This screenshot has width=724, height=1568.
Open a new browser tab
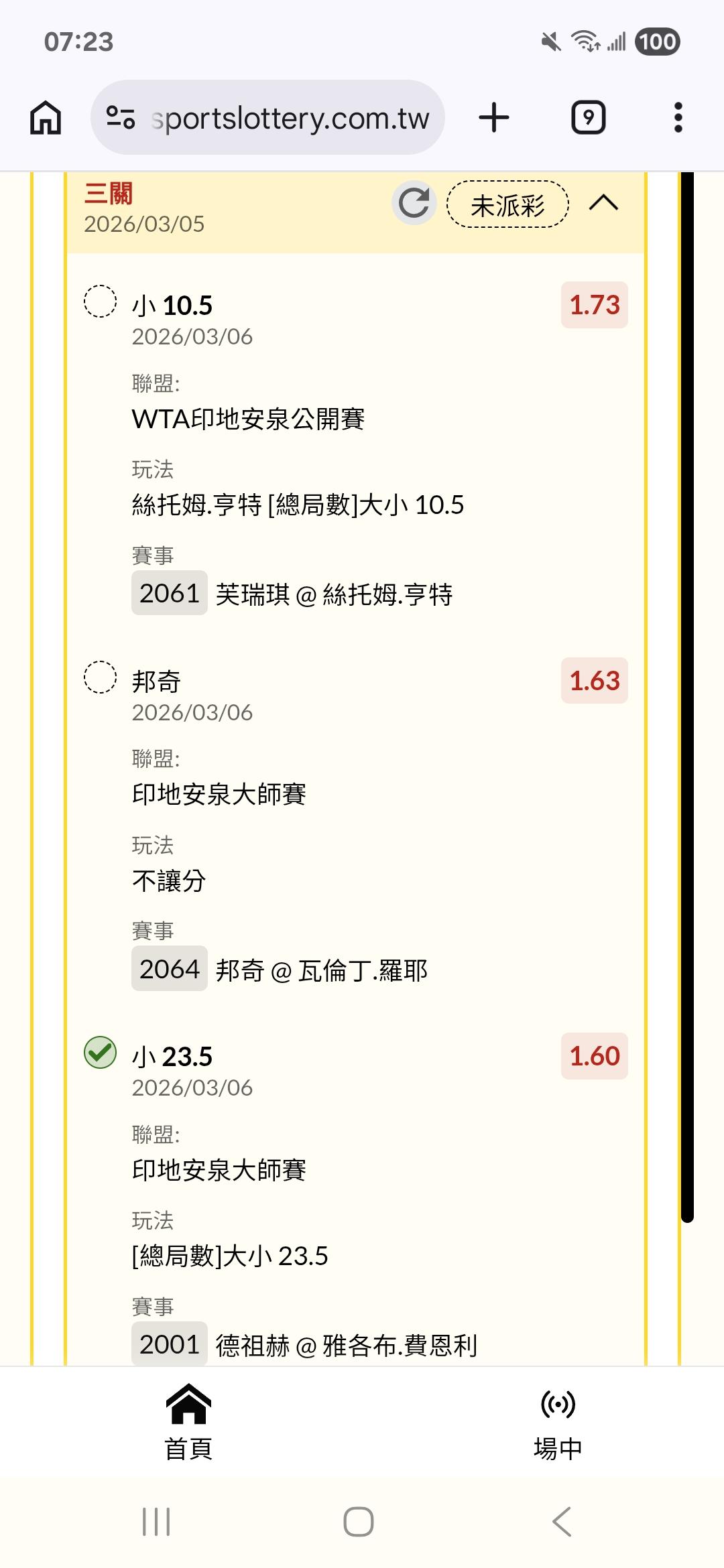[x=494, y=118]
